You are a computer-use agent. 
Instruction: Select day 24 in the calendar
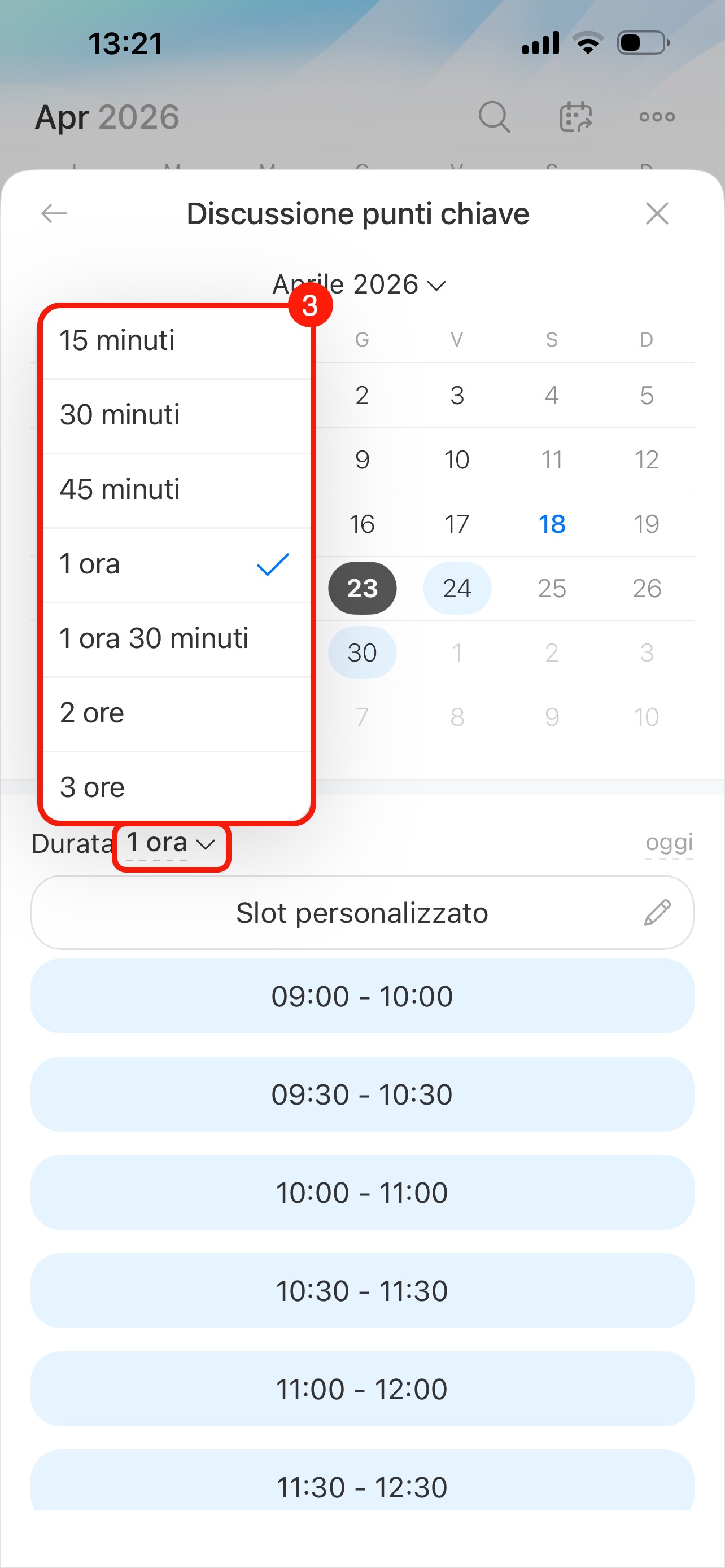tap(457, 589)
